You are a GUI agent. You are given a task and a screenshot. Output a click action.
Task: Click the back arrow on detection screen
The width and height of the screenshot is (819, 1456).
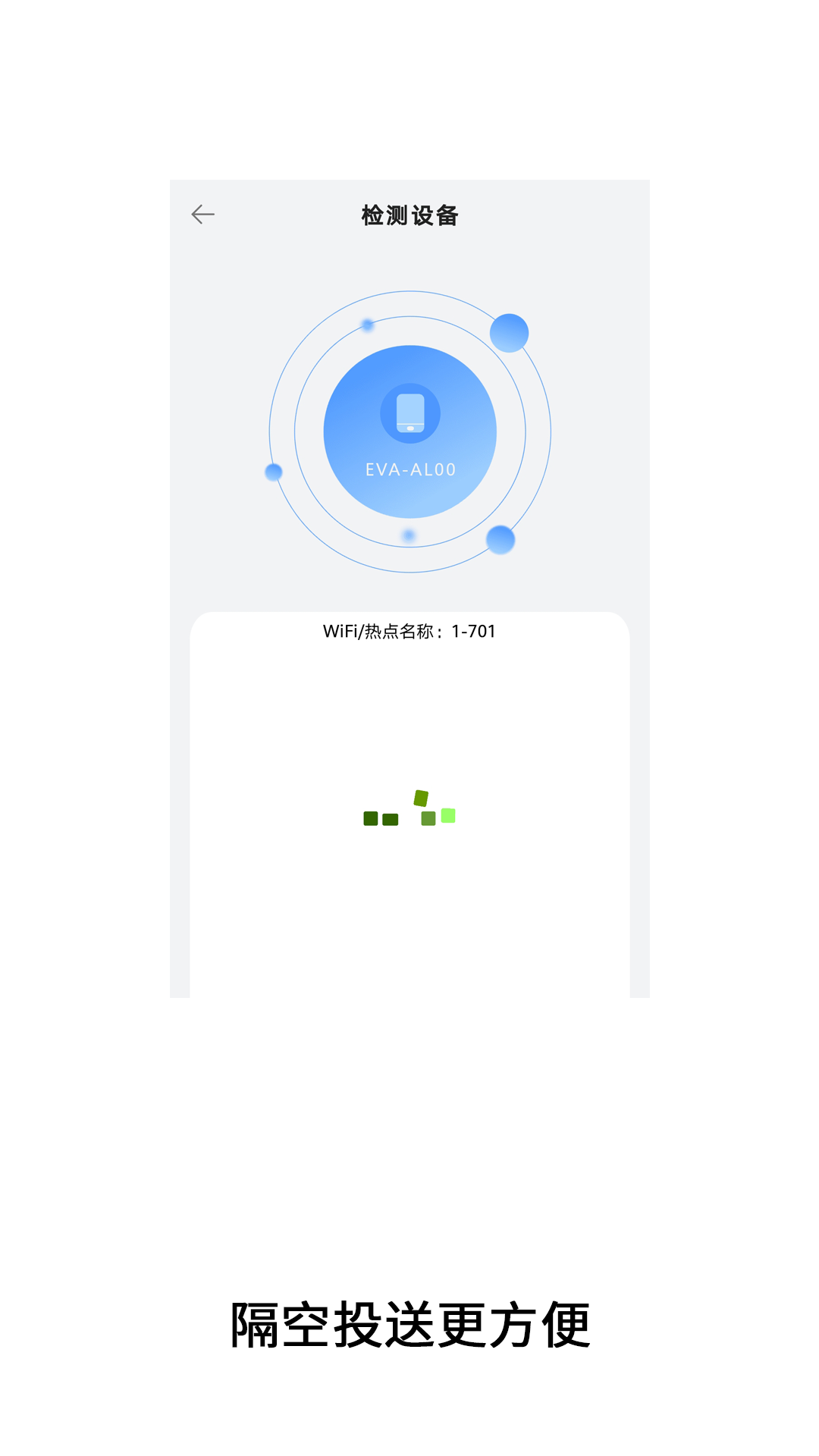point(202,215)
